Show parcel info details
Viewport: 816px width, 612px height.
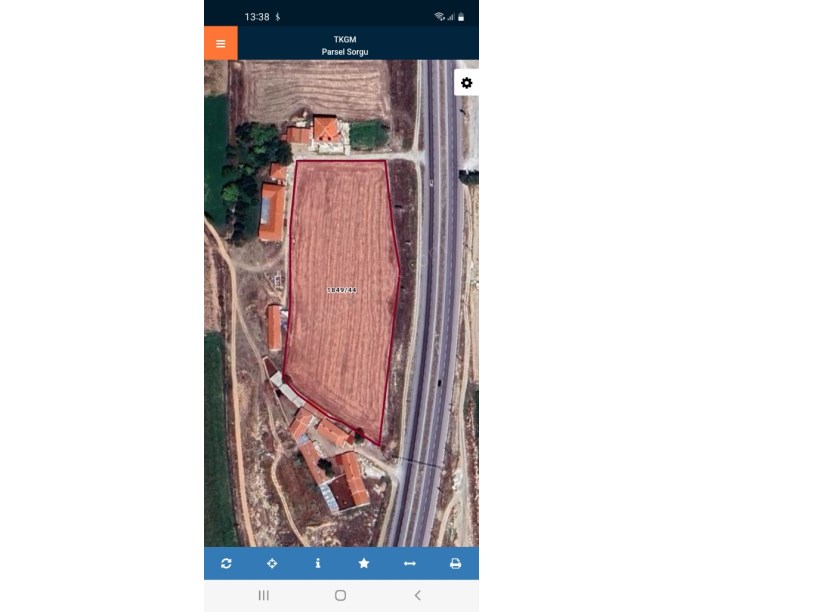[318, 564]
